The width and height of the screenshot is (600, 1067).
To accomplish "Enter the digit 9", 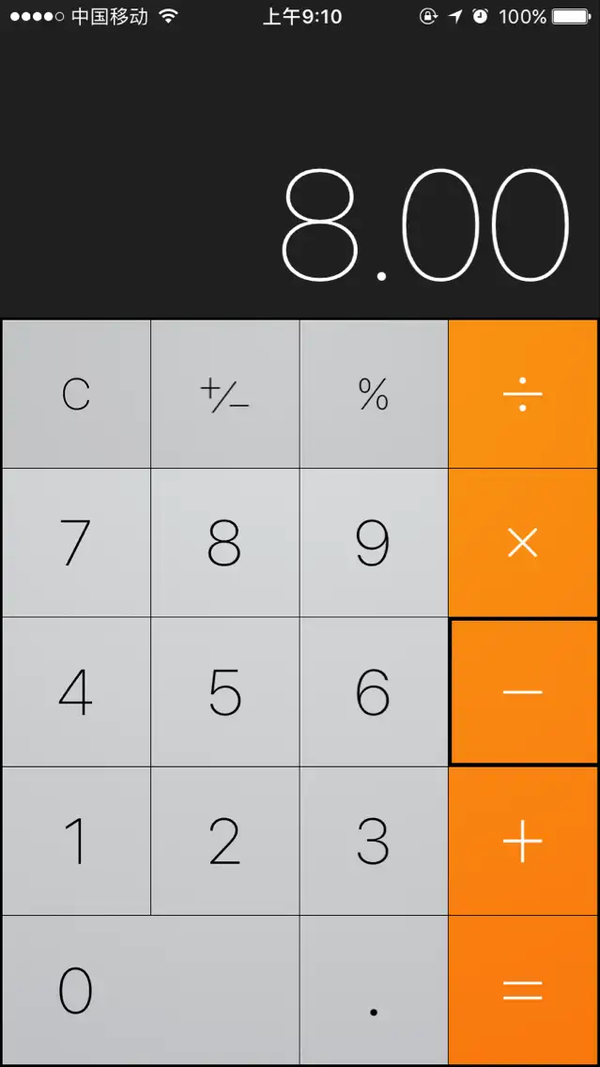I will [373, 543].
